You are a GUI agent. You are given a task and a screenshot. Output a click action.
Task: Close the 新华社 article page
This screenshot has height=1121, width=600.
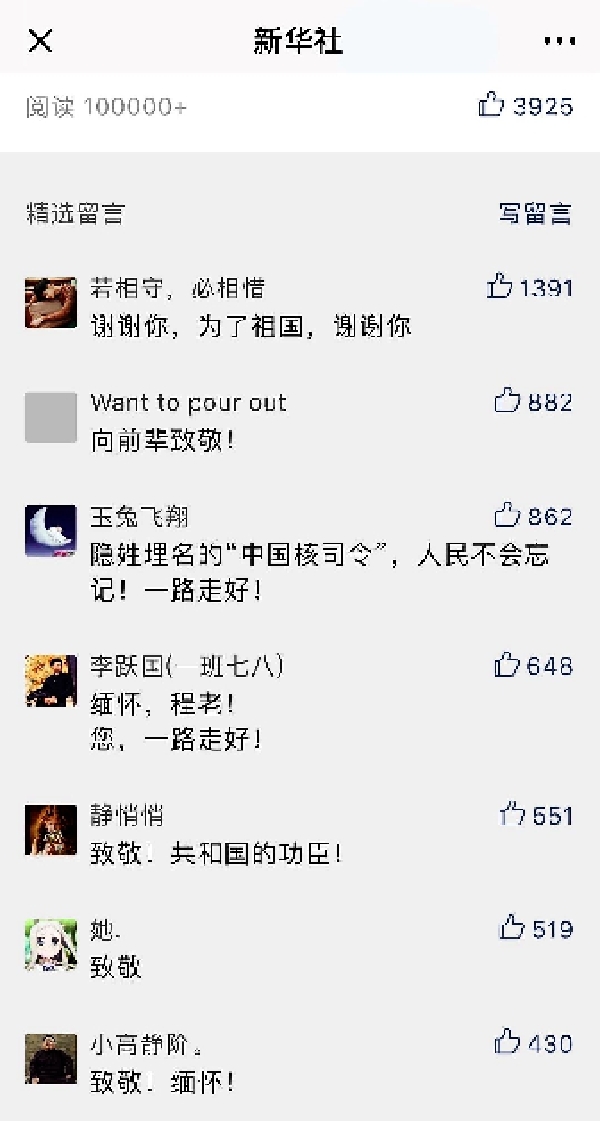(x=40, y=41)
